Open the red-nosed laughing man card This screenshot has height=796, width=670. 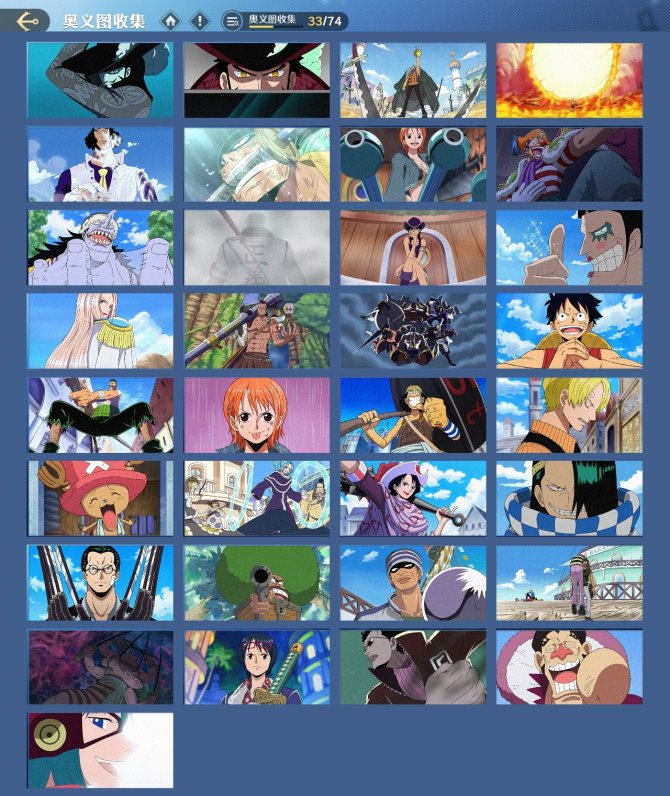(x=569, y=666)
